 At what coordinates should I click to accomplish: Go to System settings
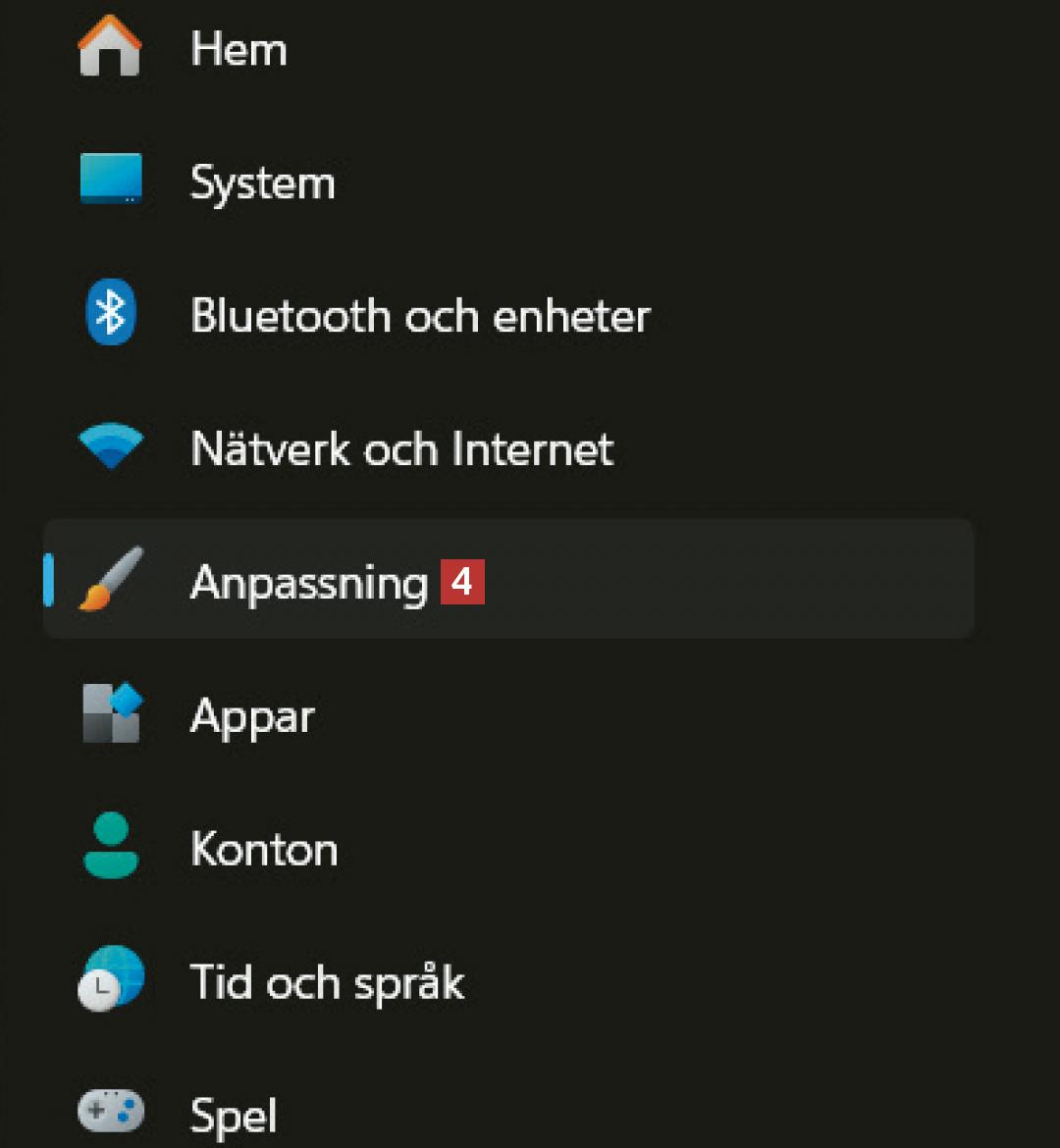(262, 183)
